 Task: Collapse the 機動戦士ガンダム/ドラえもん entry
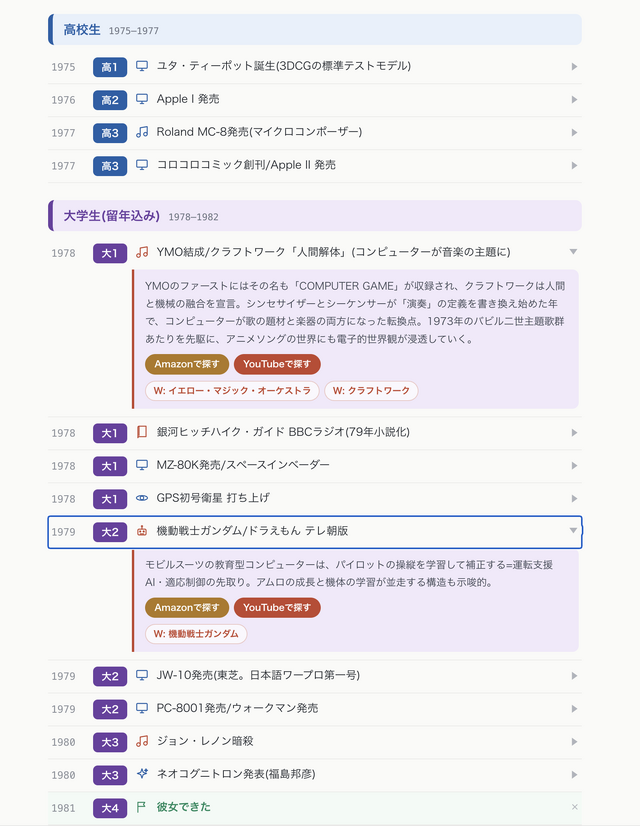click(x=314, y=532)
